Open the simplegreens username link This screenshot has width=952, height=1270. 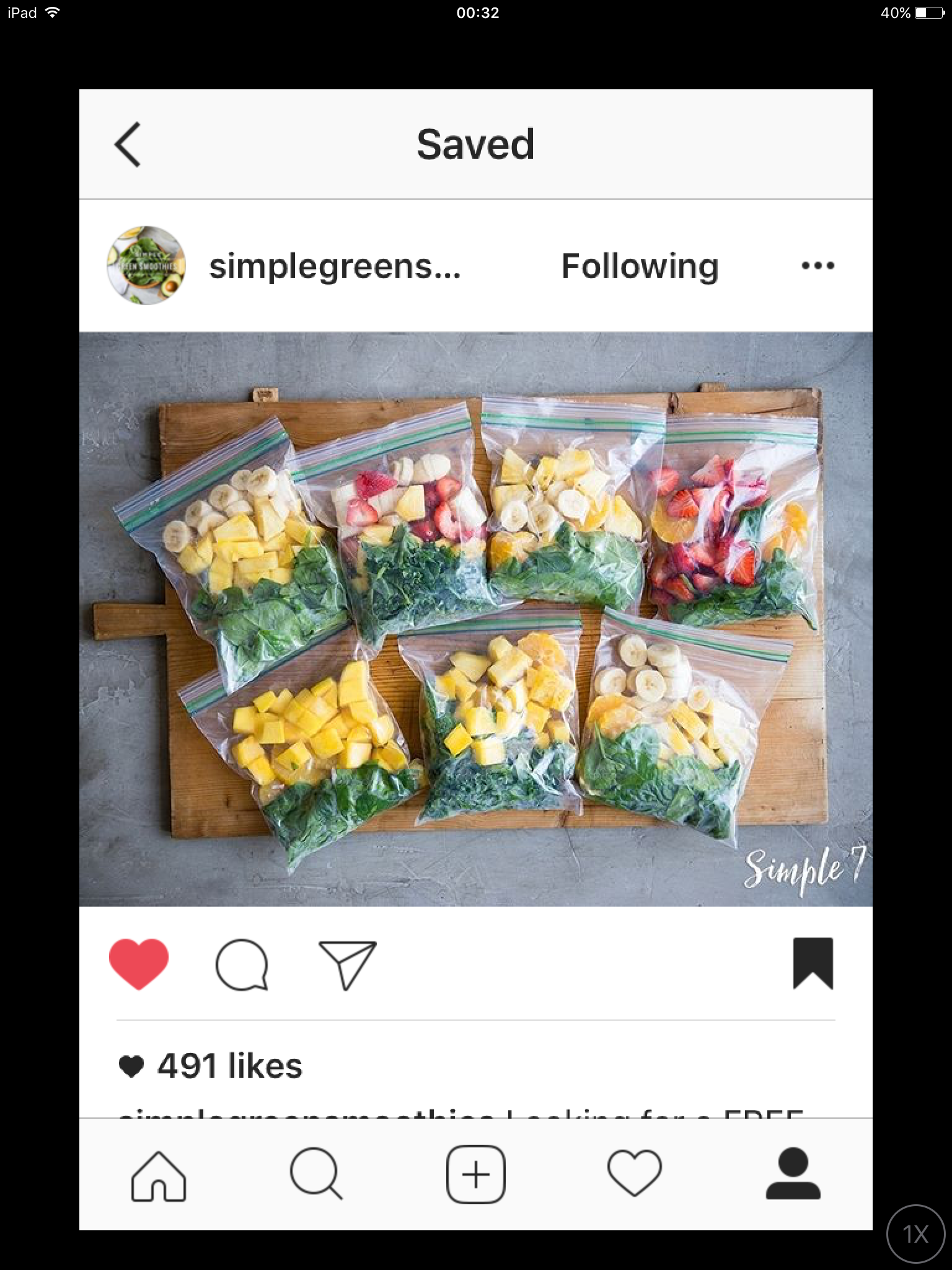335,266
